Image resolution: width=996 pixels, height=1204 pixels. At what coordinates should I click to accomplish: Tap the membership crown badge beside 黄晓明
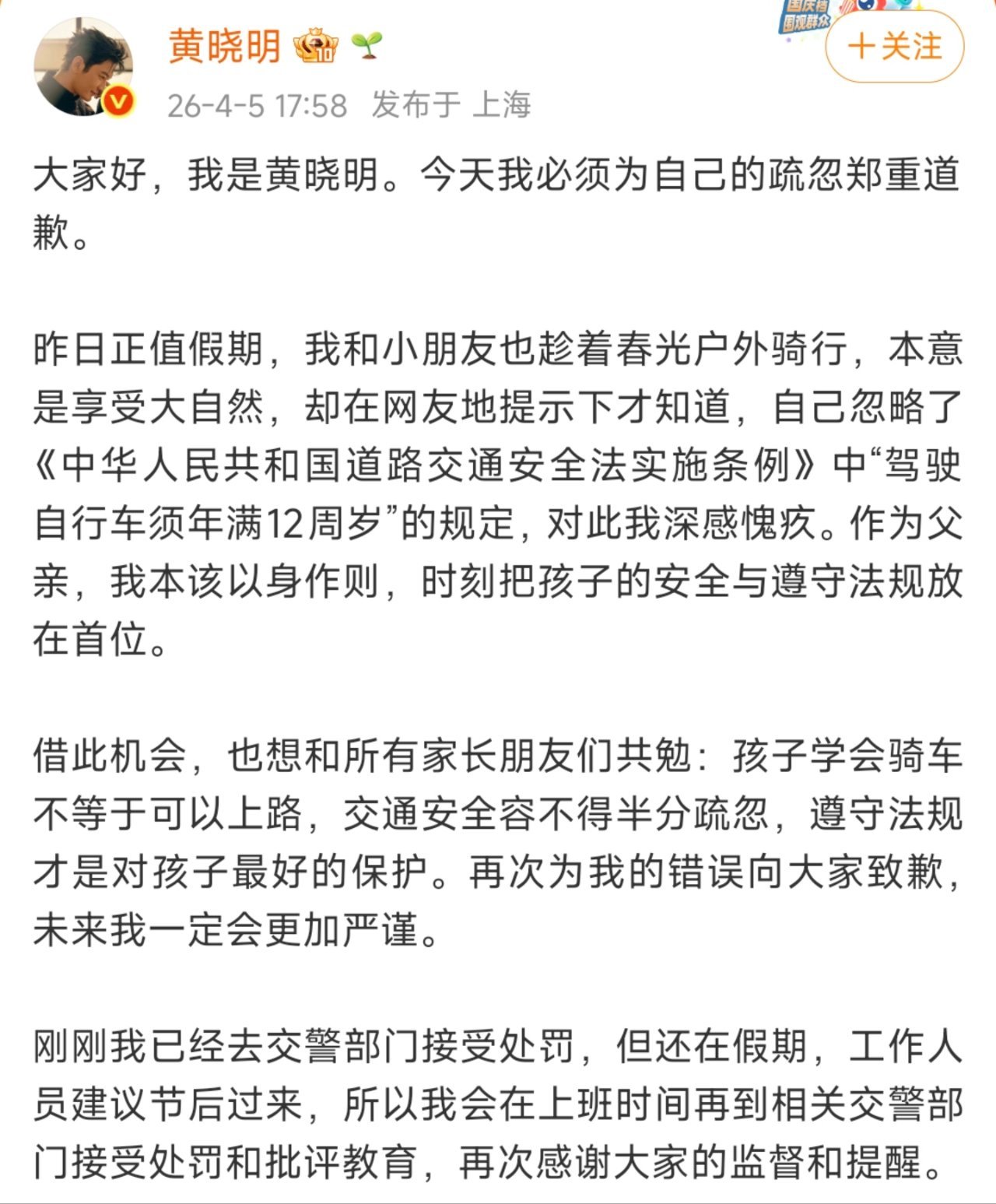[316, 47]
